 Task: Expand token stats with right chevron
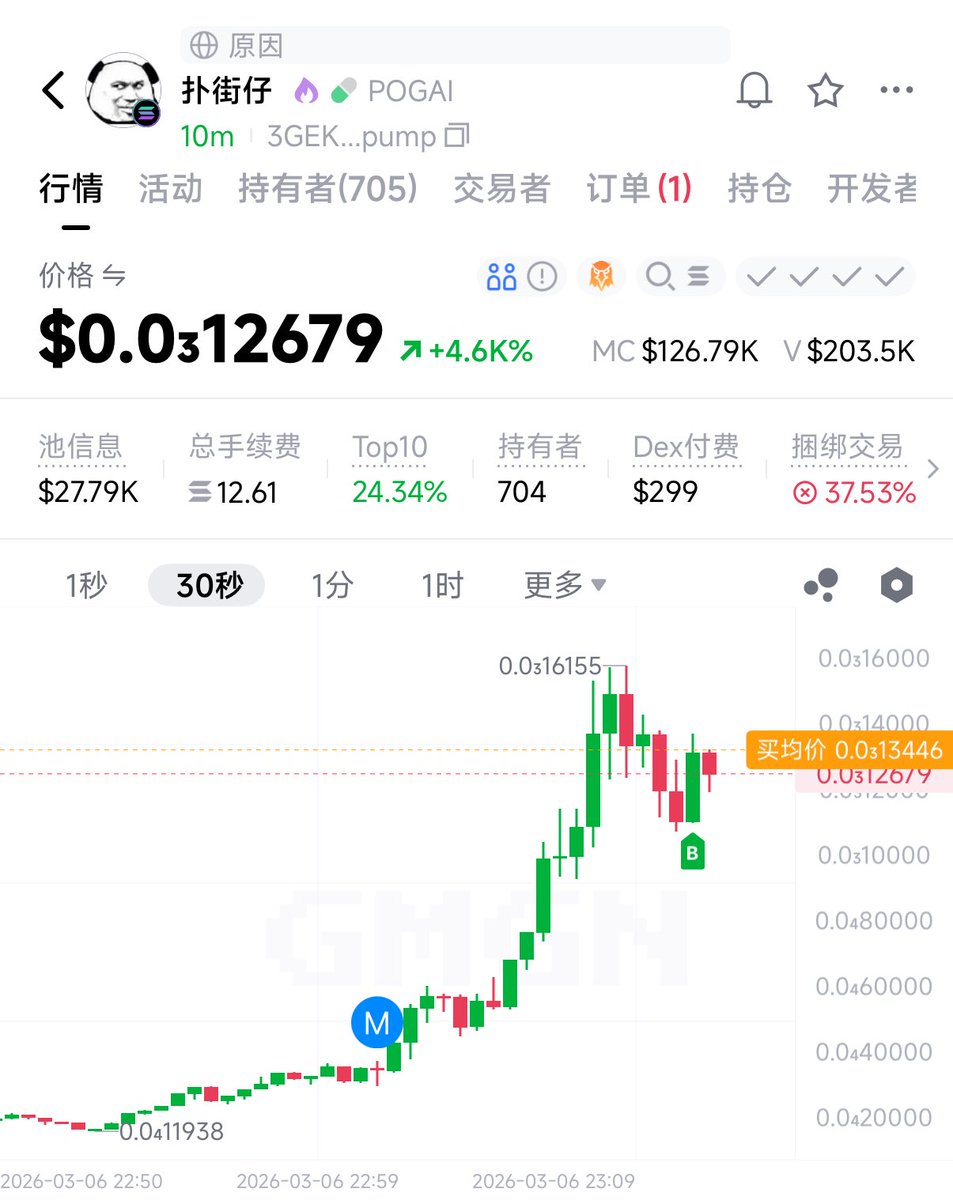(933, 469)
